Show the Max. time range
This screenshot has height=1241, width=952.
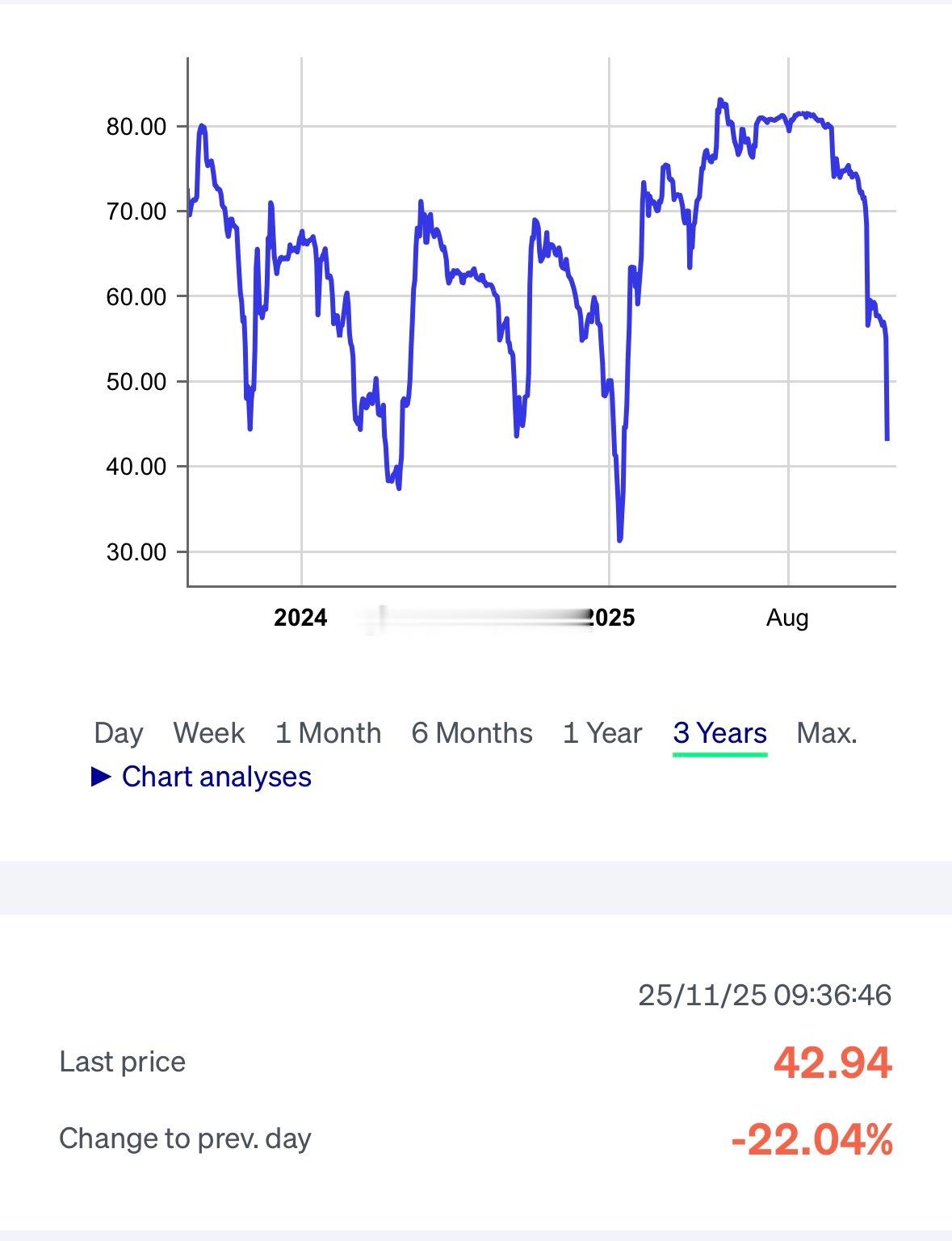coord(826,733)
